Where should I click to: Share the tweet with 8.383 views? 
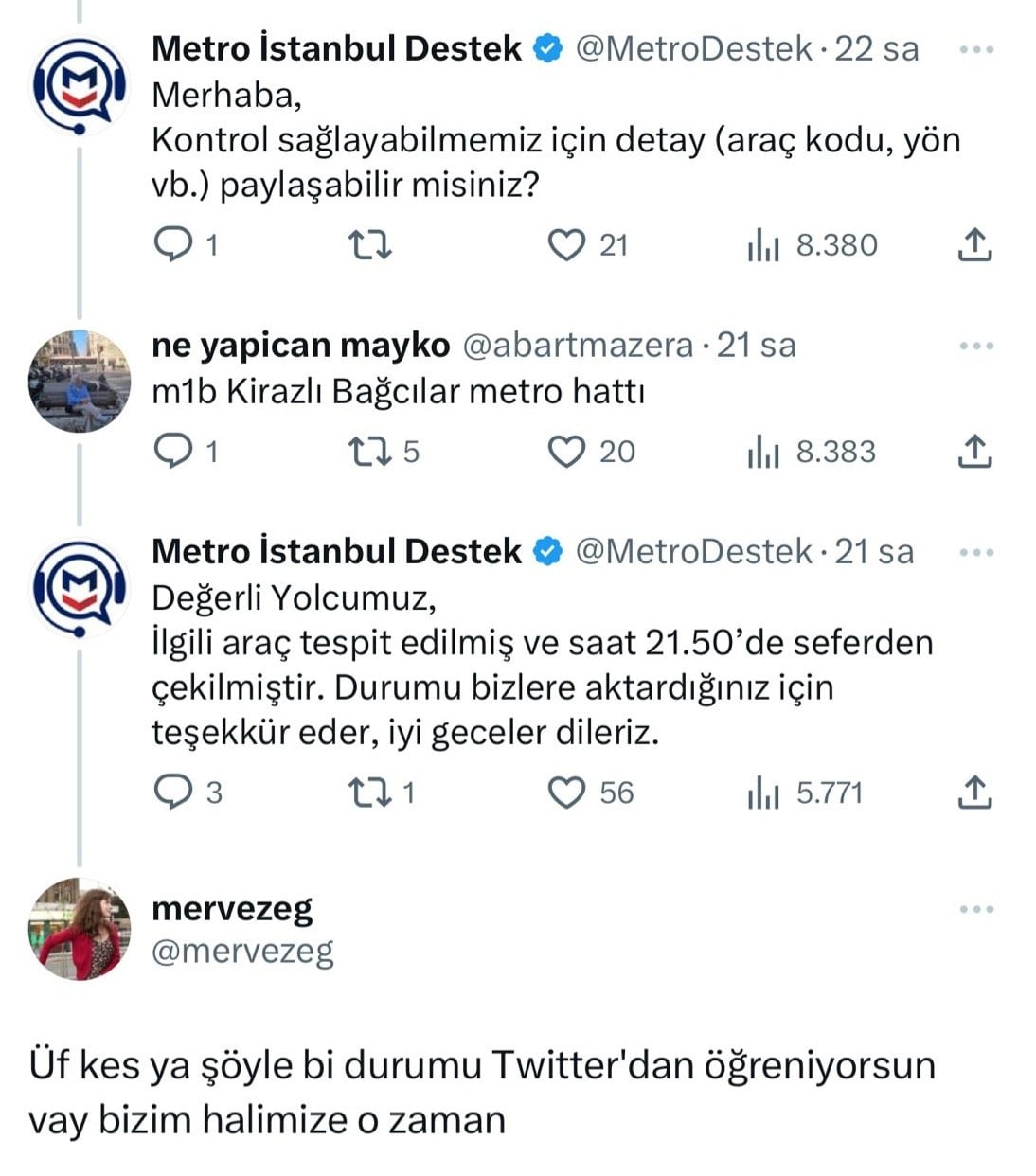974,452
